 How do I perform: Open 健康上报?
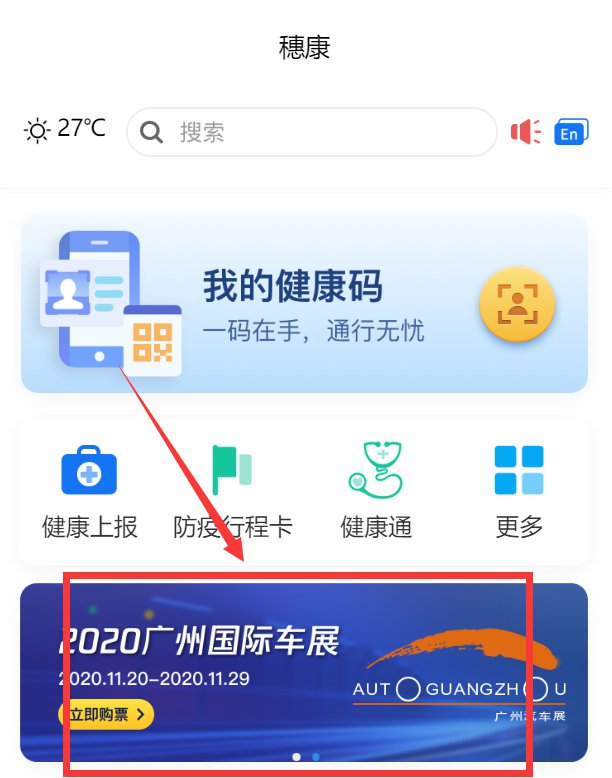(90, 492)
